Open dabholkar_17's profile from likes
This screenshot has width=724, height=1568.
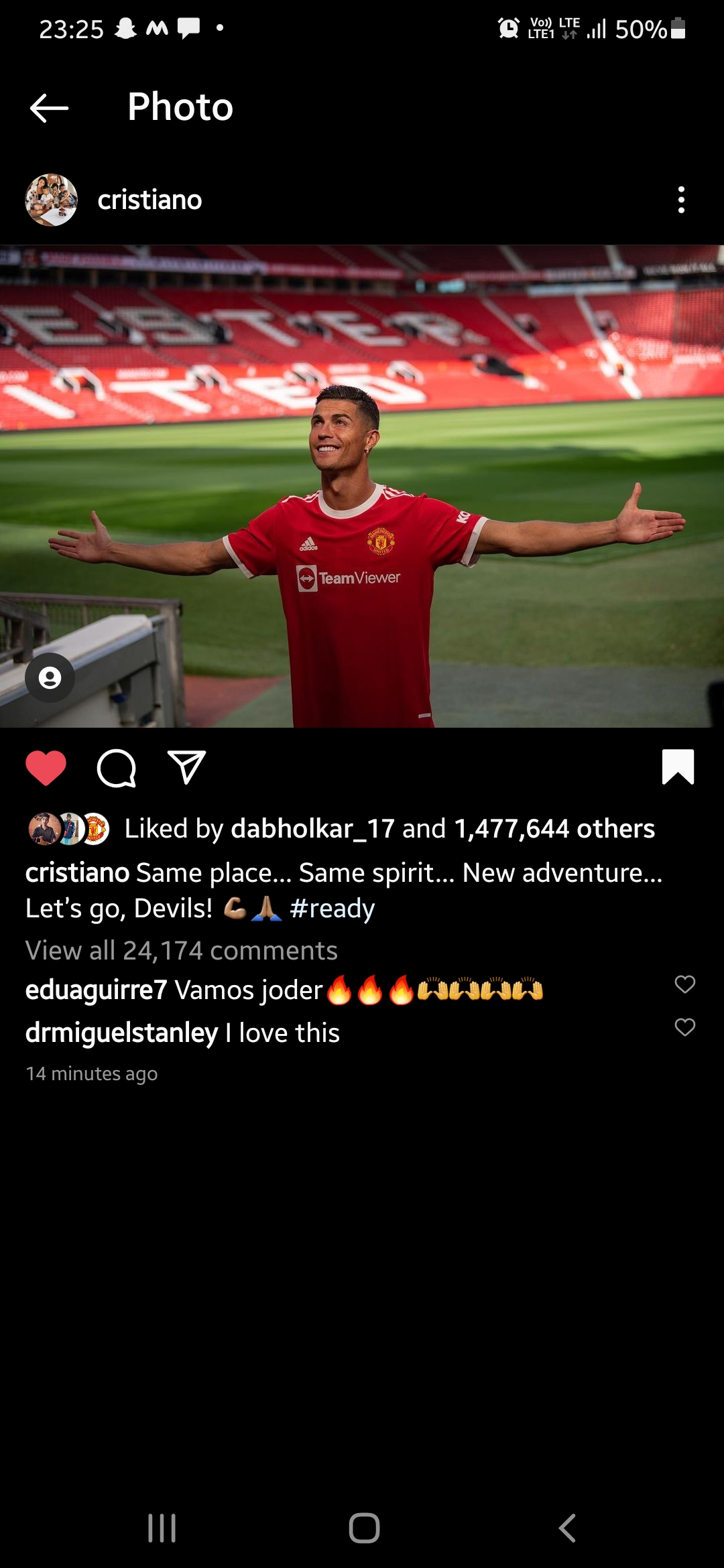tap(312, 829)
